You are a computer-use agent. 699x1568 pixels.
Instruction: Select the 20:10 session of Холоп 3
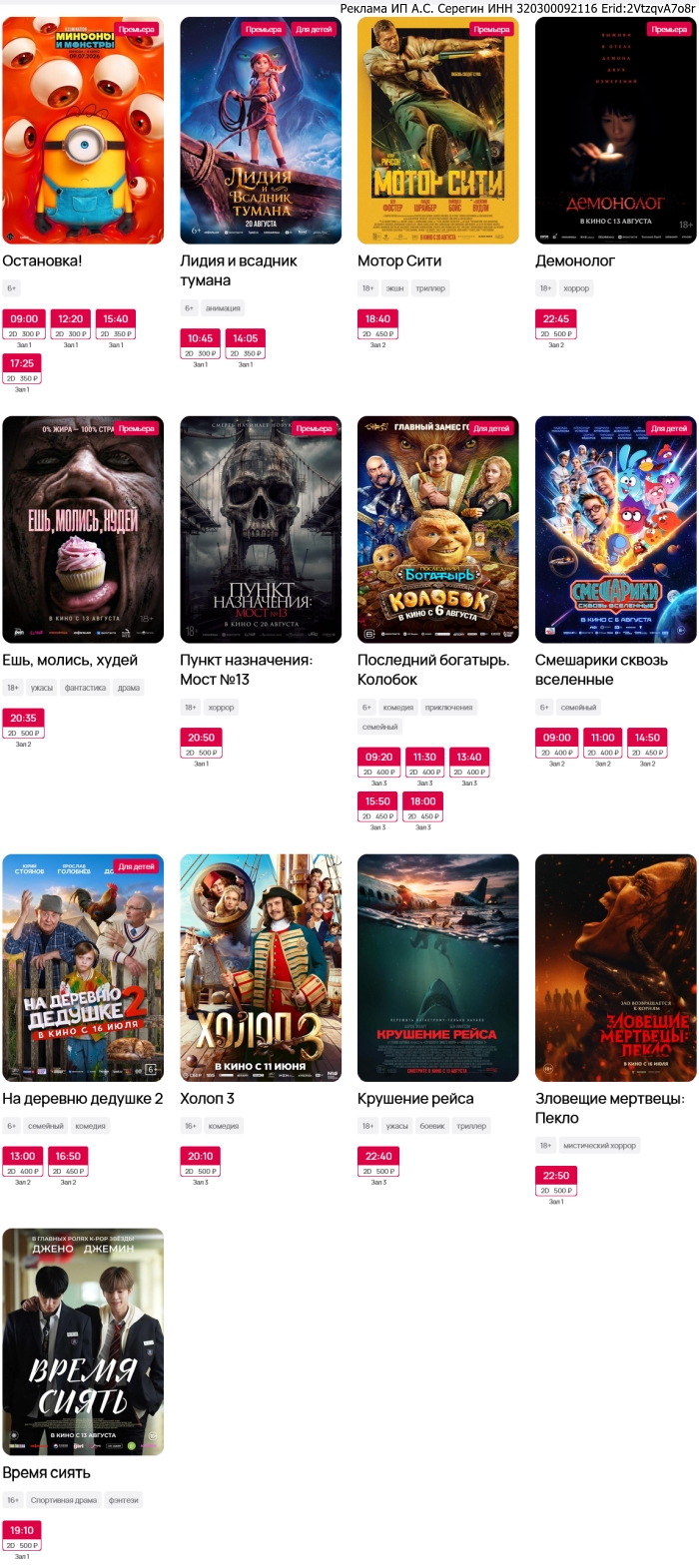click(201, 1163)
